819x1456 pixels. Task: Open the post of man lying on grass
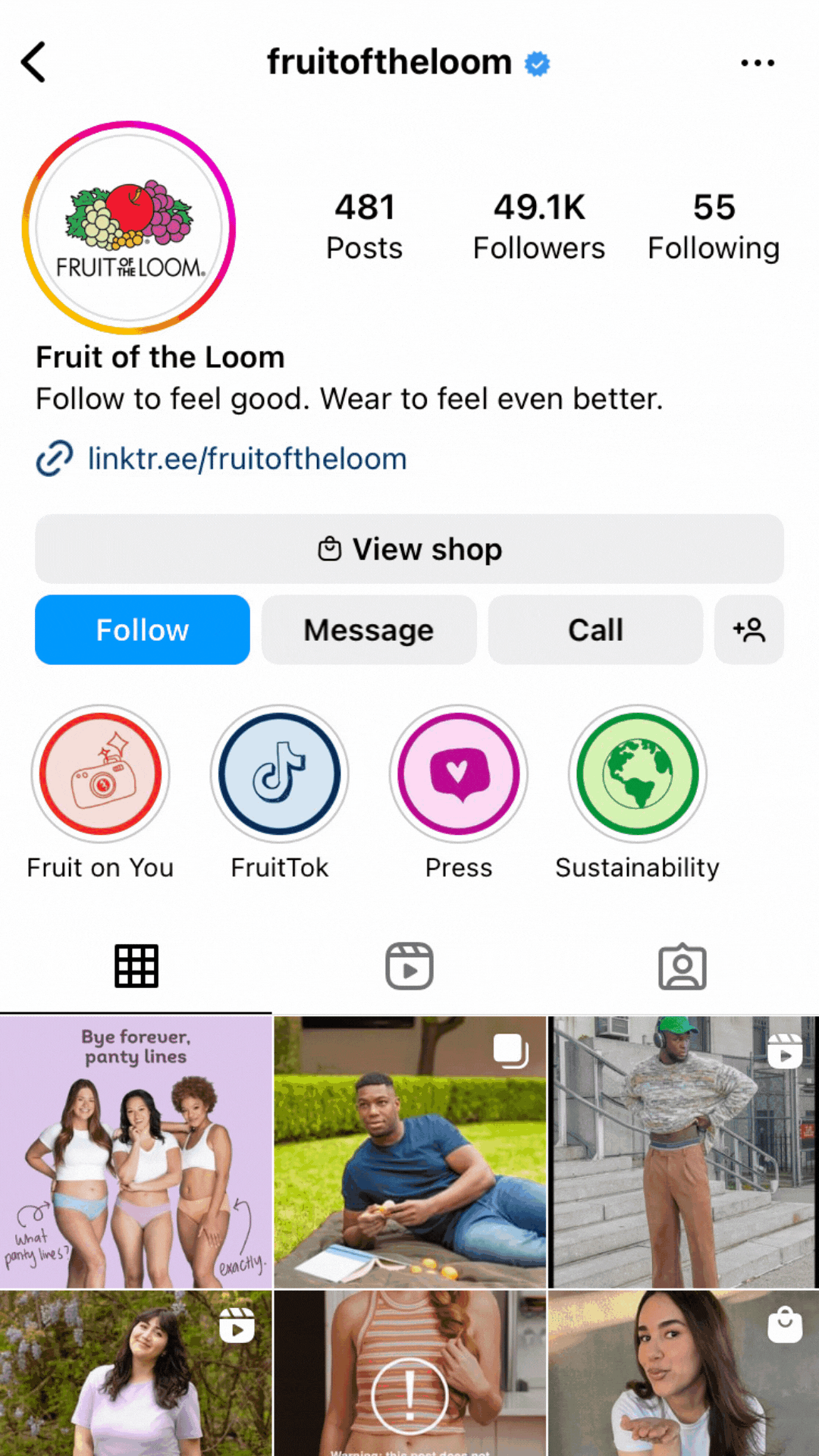pos(409,1152)
